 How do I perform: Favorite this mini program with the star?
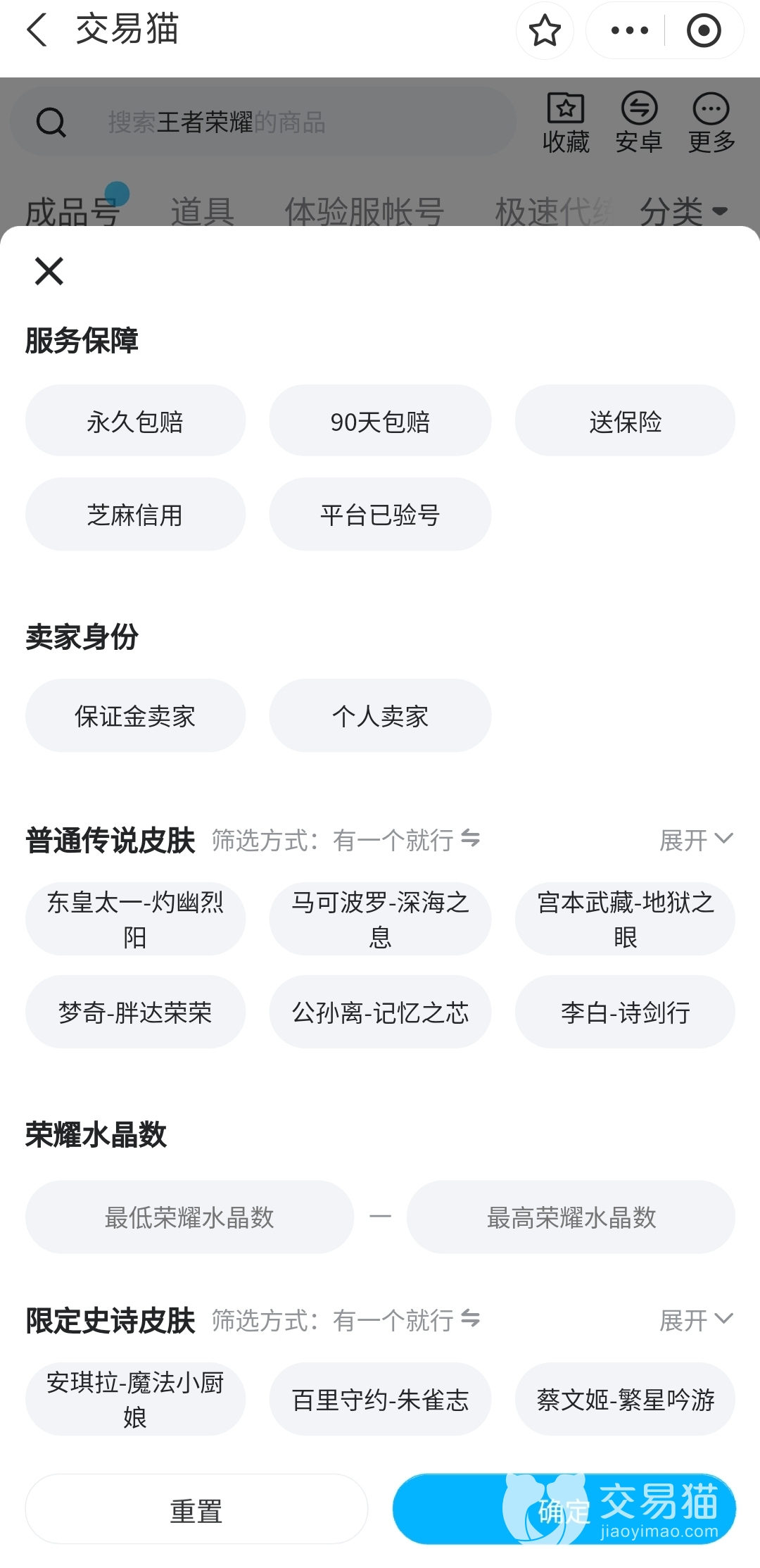click(x=545, y=31)
